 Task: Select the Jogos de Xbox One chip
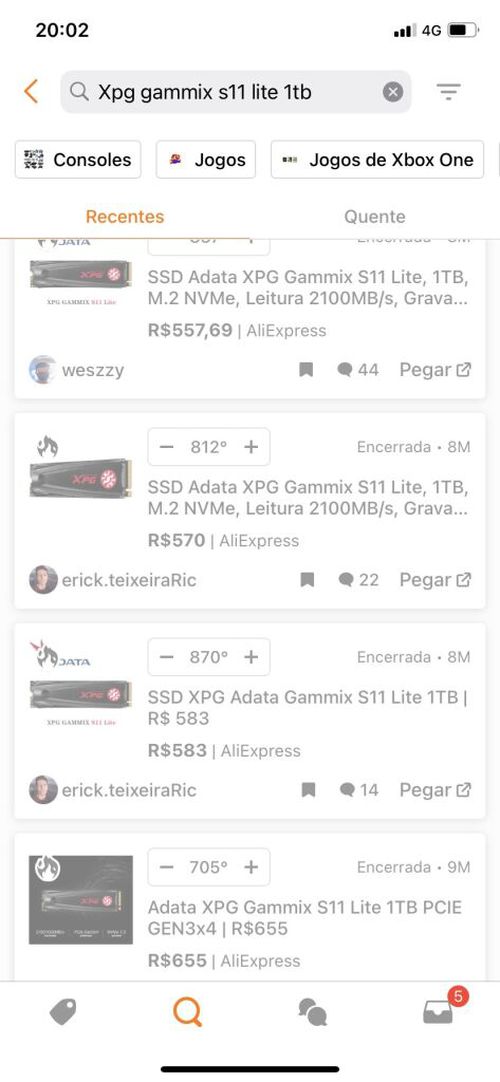[377, 159]
